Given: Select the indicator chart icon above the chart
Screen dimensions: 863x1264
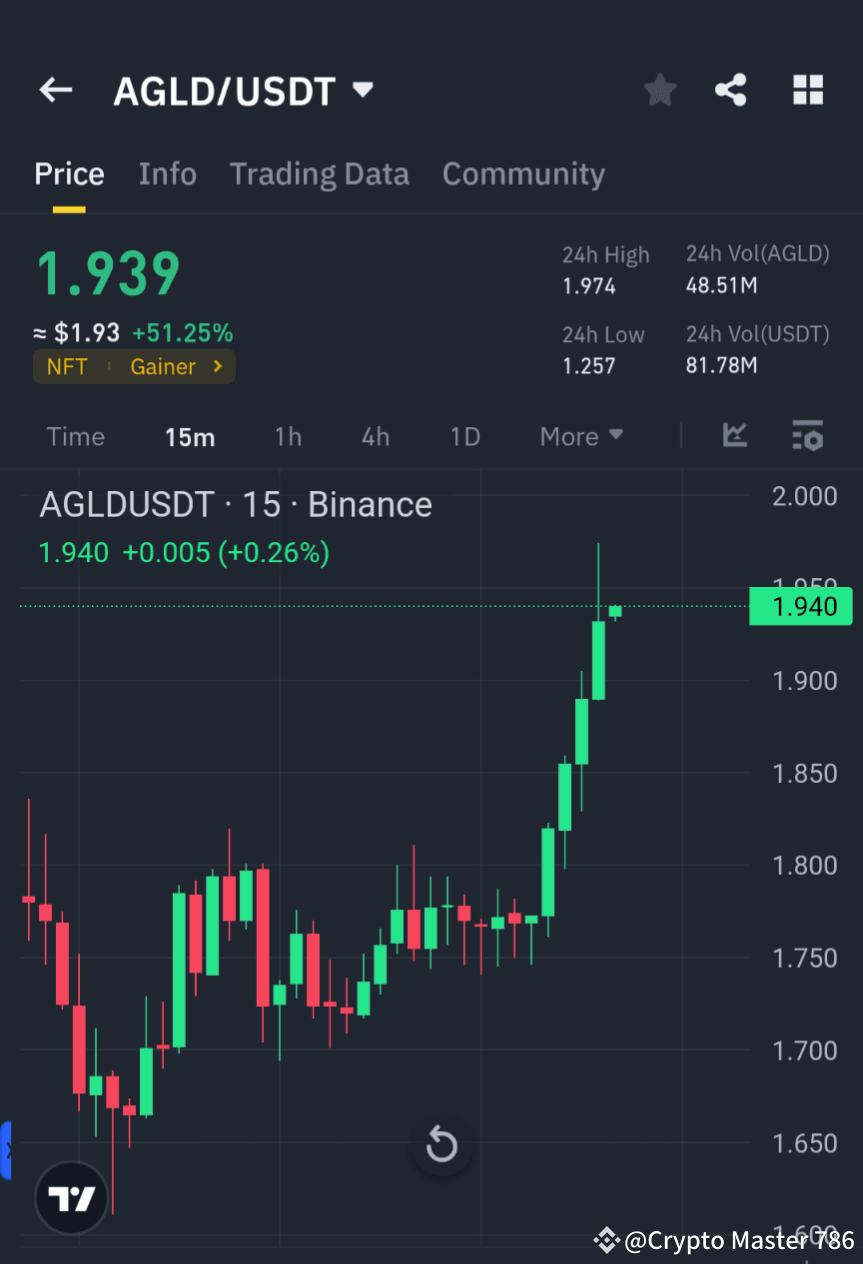Looking at the screenshot, I should pos(735,436).
